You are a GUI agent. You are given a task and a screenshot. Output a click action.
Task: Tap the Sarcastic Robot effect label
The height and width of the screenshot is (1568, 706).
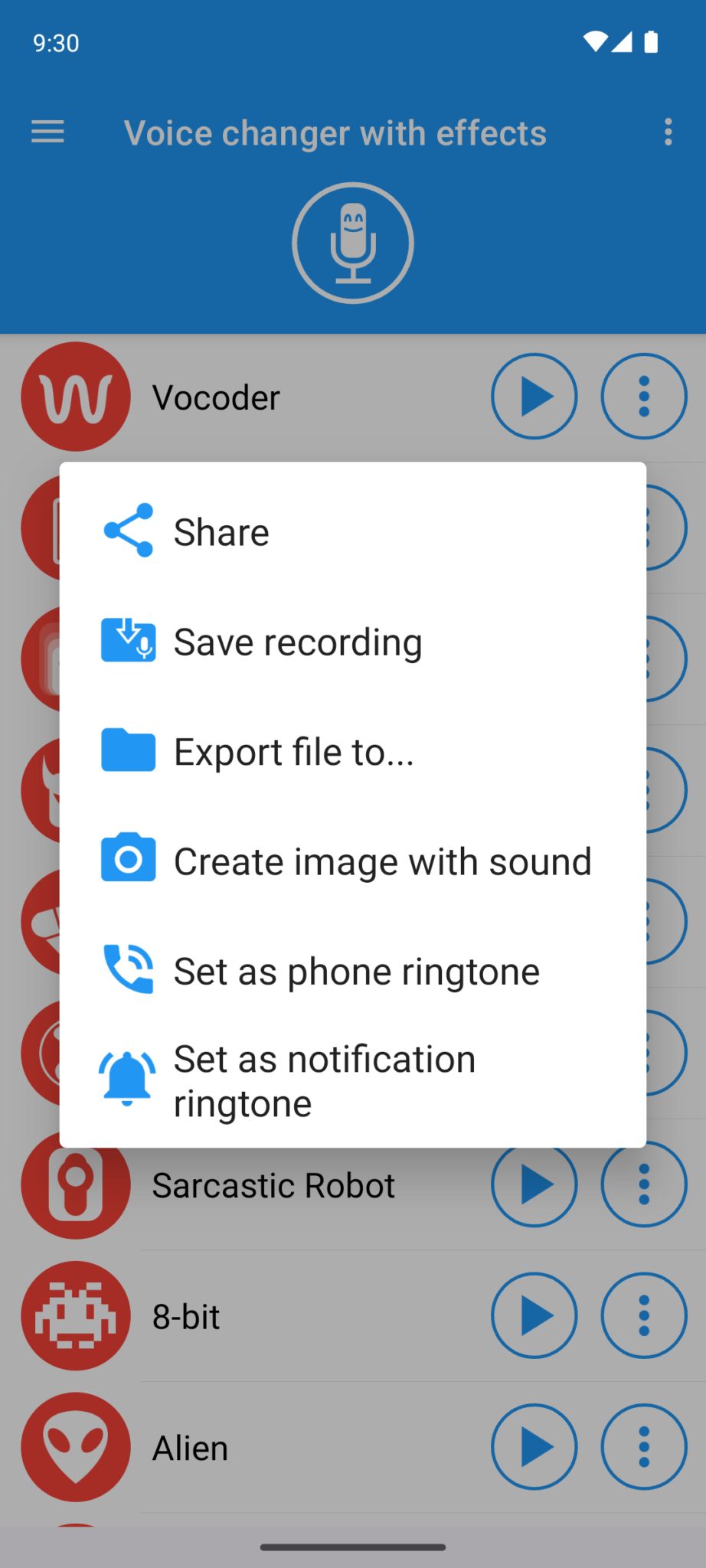(273, 1184)
